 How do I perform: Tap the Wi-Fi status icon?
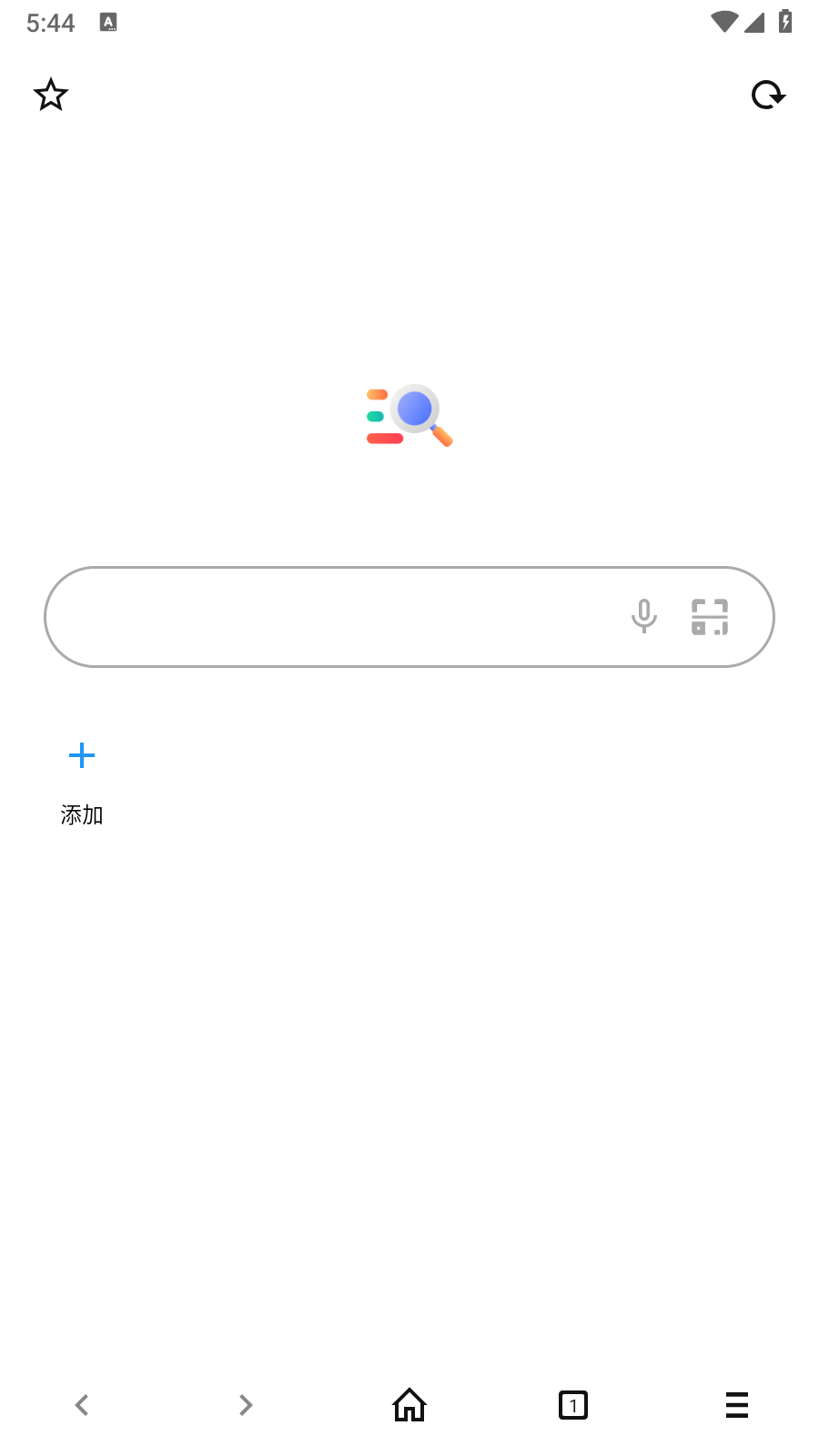723,23
